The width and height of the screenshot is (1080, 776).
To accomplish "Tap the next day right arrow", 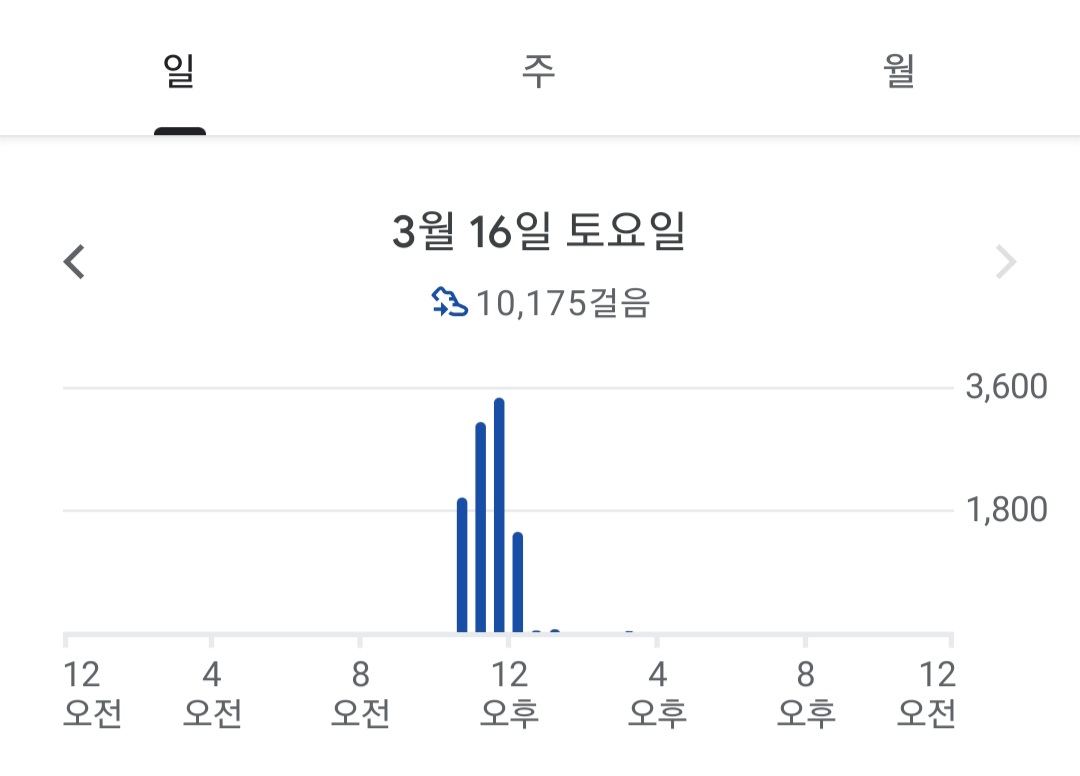I will pyautogui.click(x=1006, y=262).
